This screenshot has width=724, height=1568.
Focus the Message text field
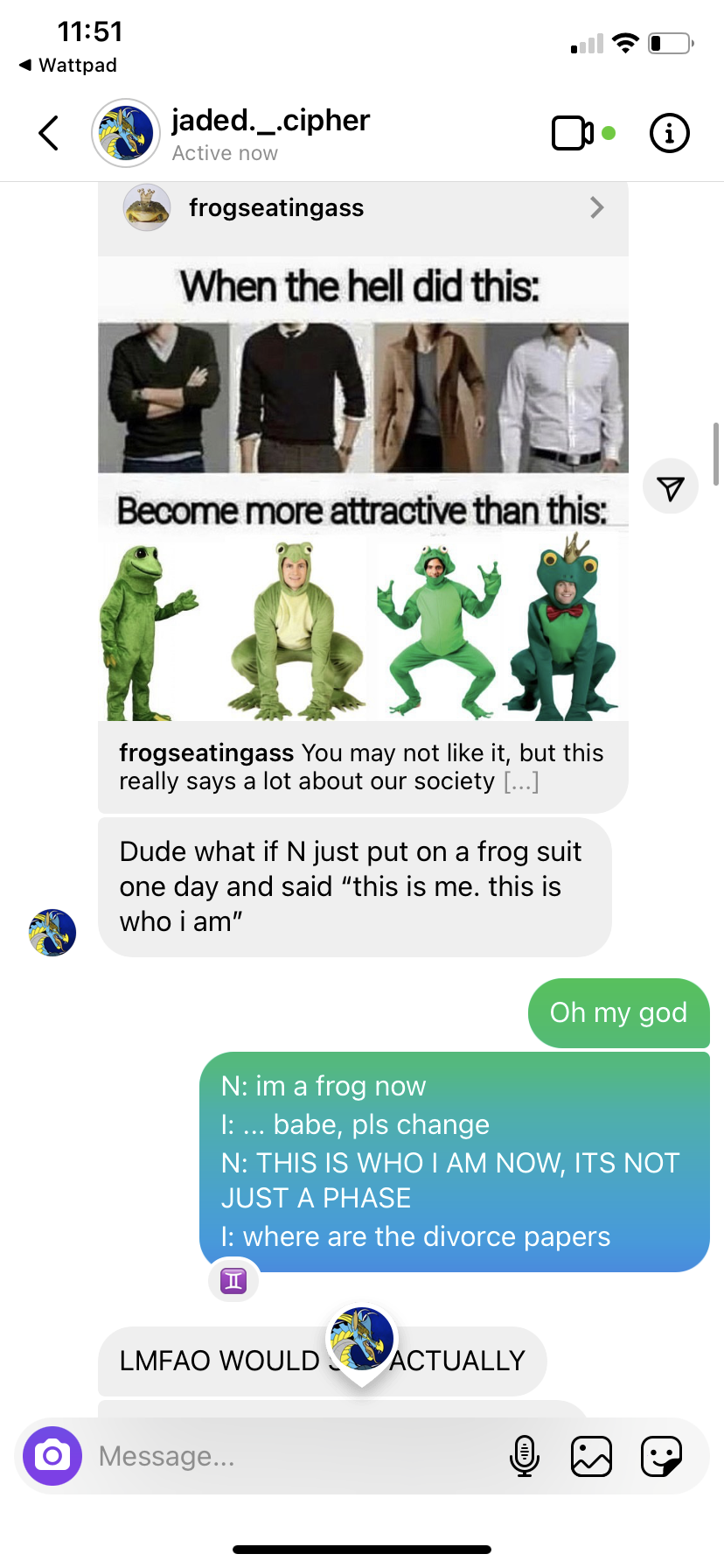click(289, 1456)
